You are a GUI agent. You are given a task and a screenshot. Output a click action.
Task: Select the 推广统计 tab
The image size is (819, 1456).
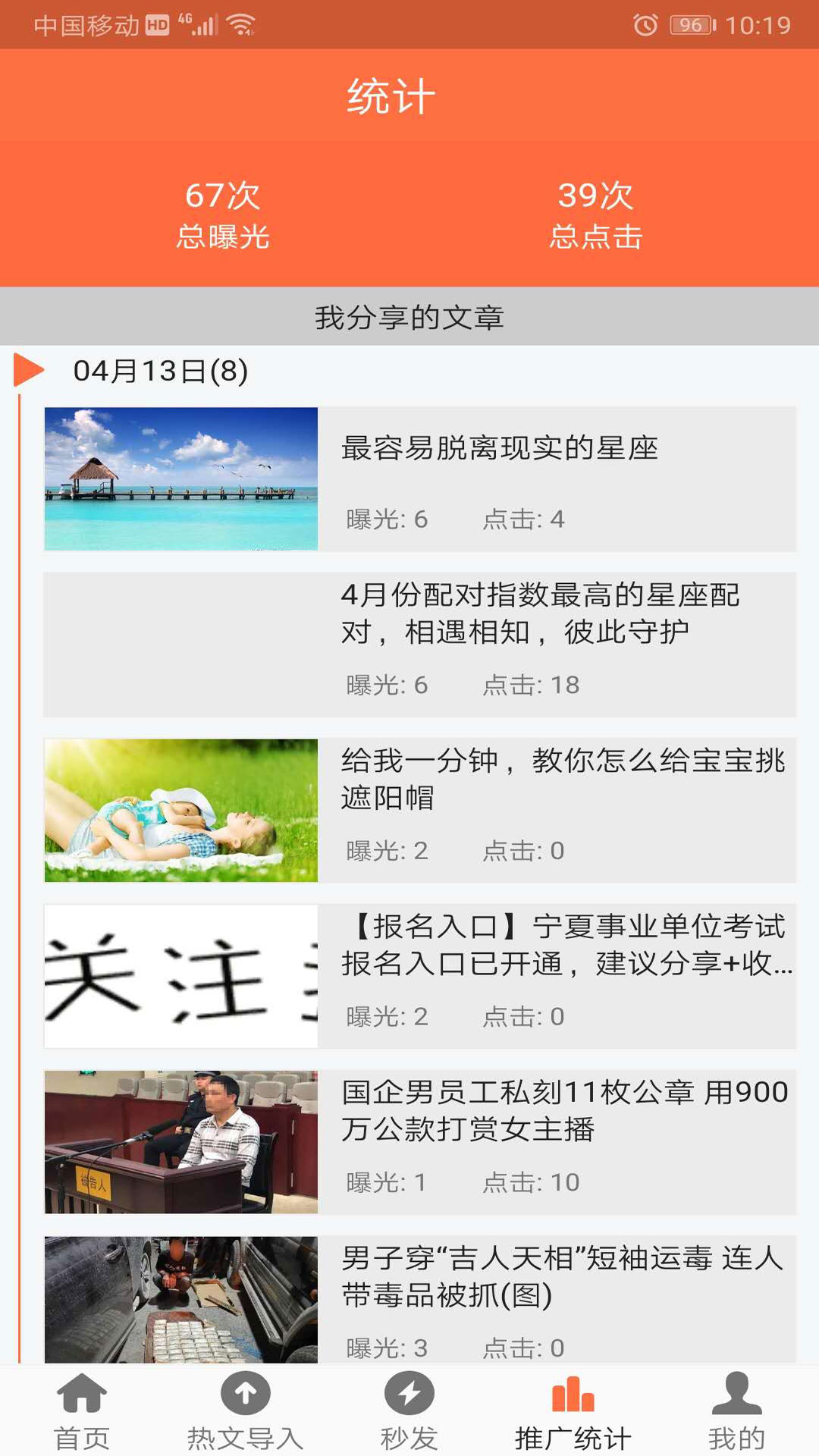[573, 1410]
